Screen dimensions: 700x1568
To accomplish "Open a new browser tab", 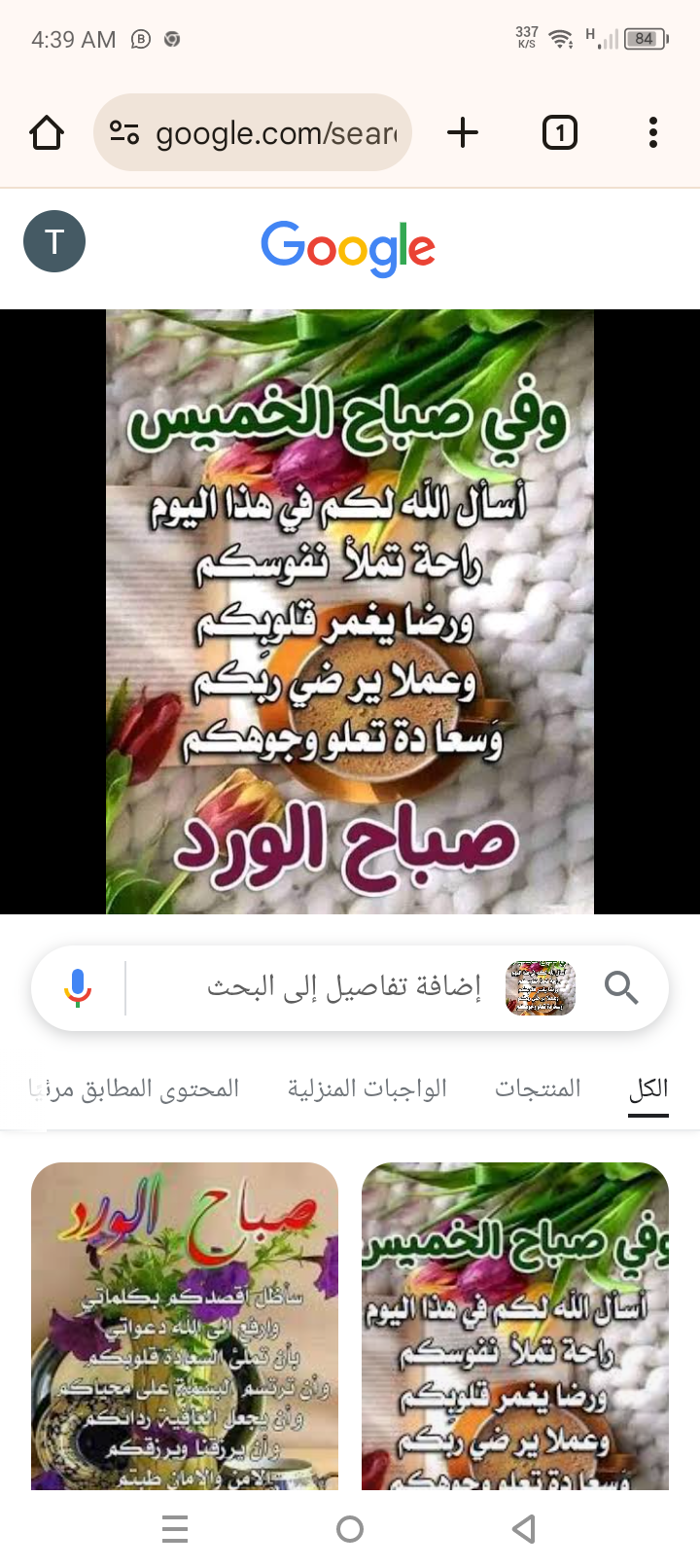I will [x=463, y=132].
